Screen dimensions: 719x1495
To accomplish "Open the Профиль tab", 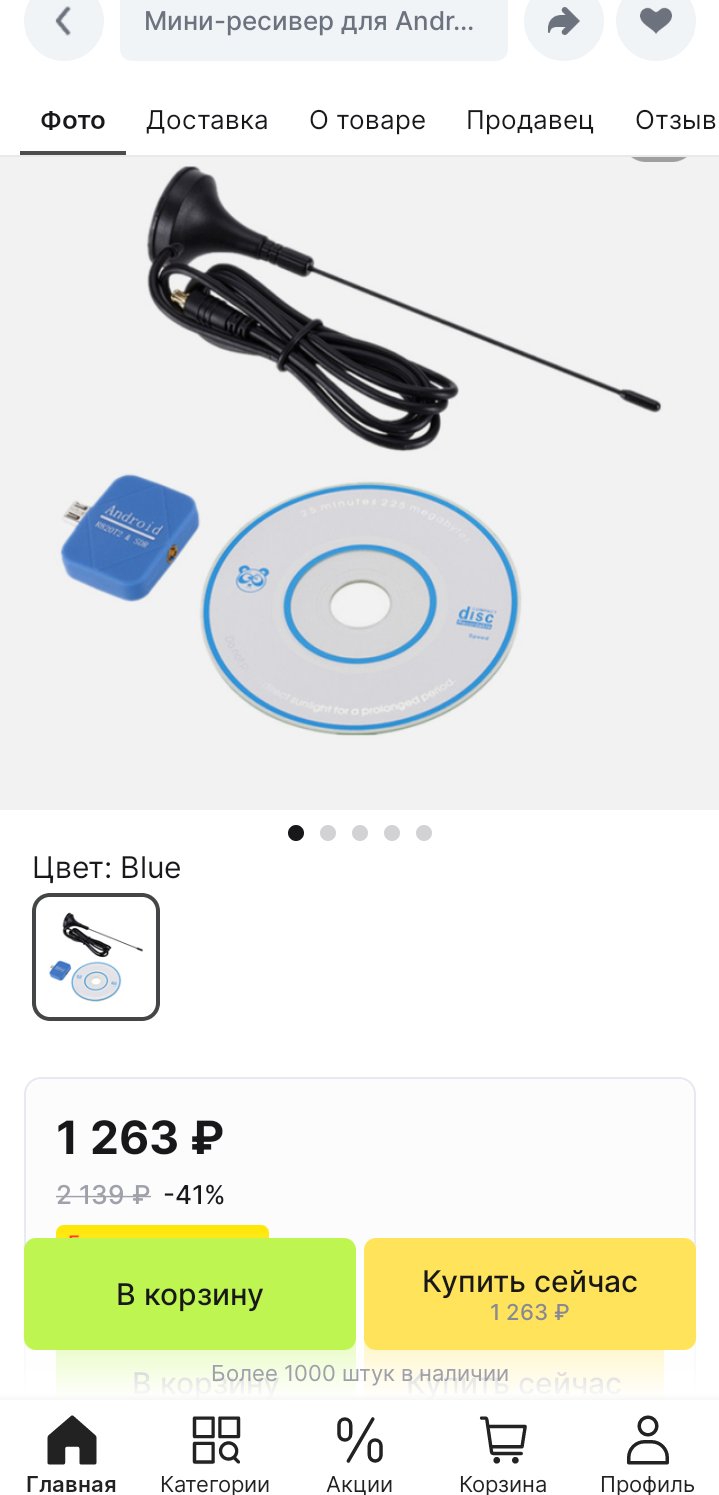I will [x=647, y=1455].
